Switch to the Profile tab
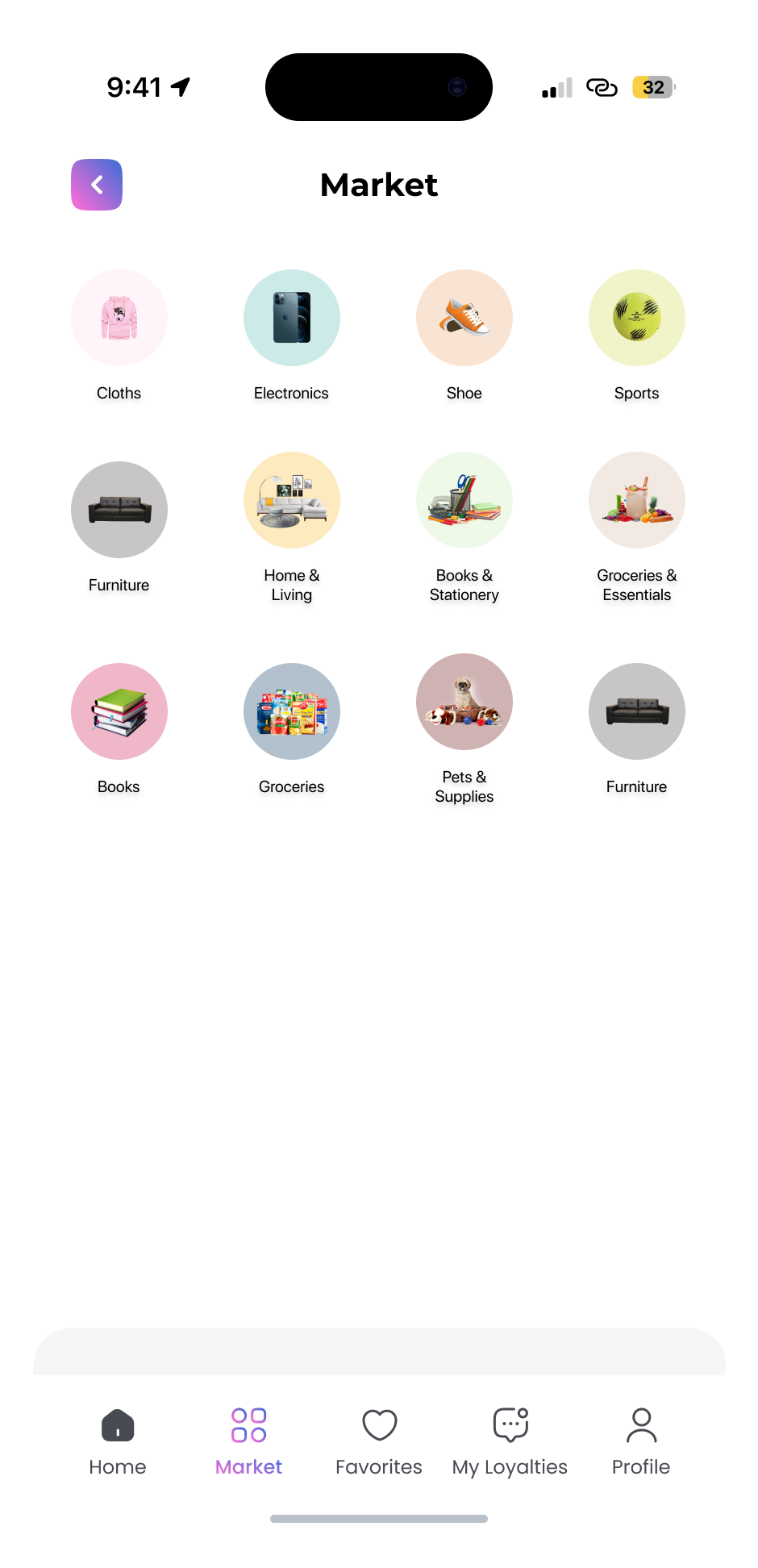The image size is (758, 1568). (641, 1441)
